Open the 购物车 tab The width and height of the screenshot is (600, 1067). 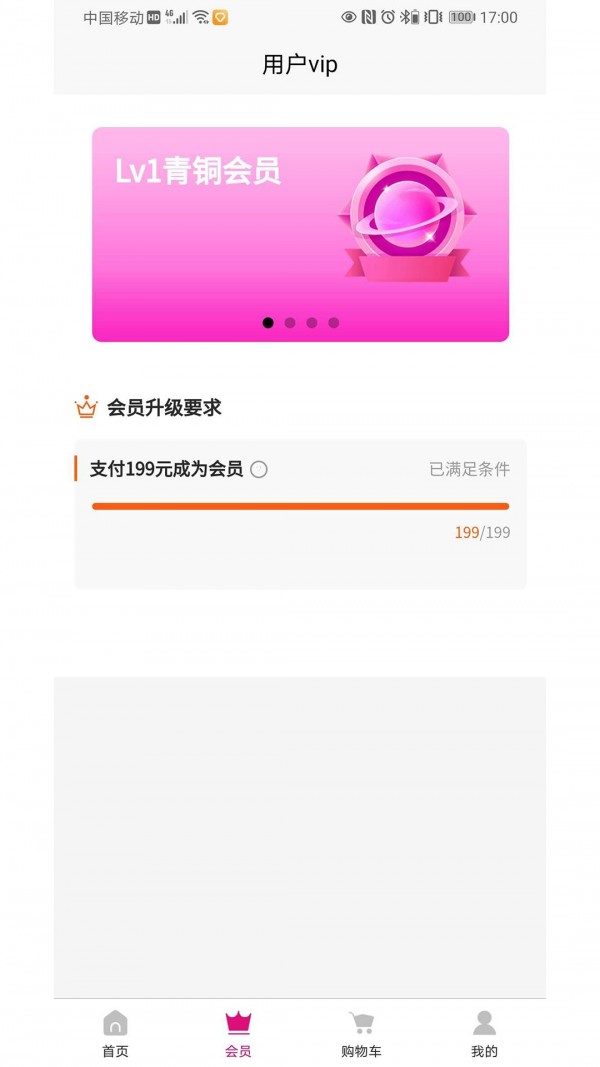point(361,1033)
